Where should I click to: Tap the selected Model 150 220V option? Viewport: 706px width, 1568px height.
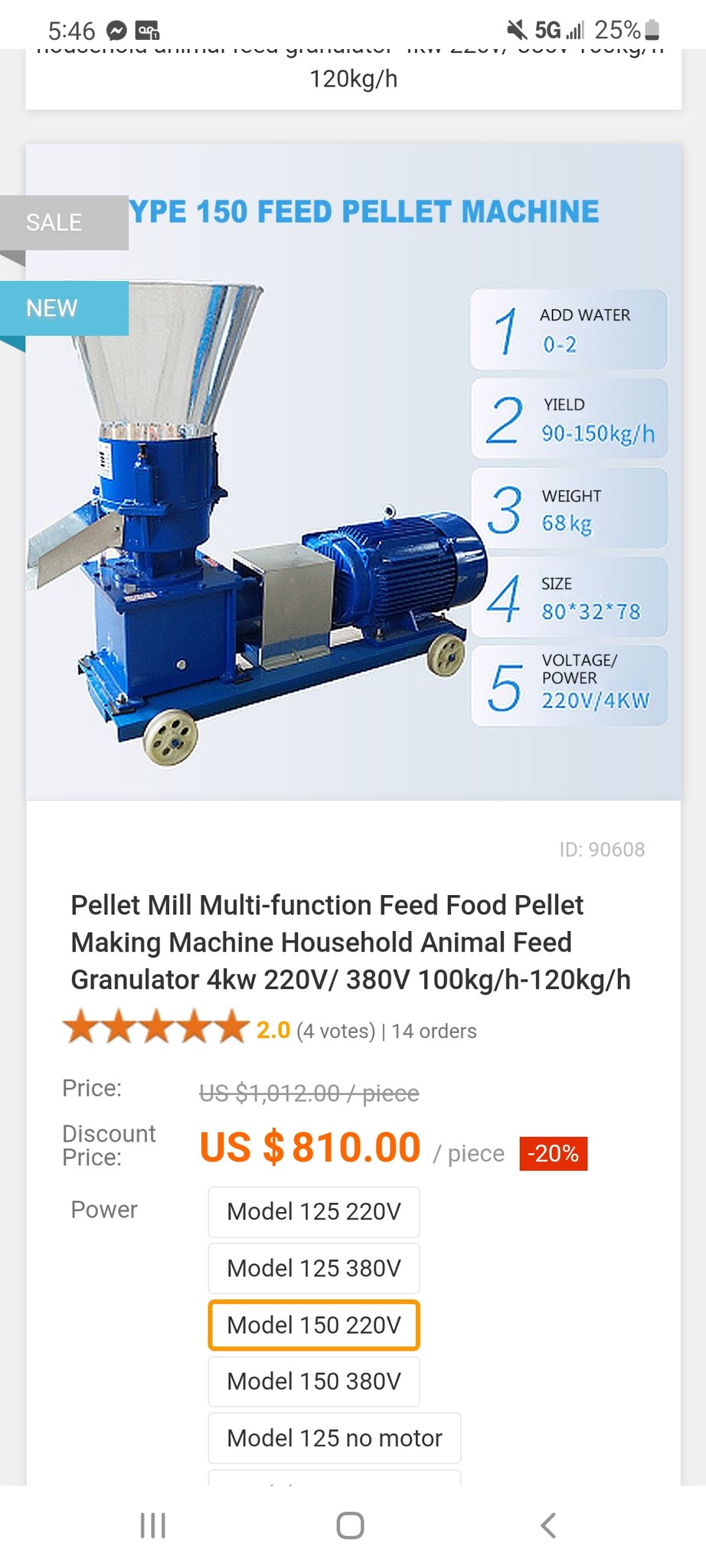click(314, 1325)
